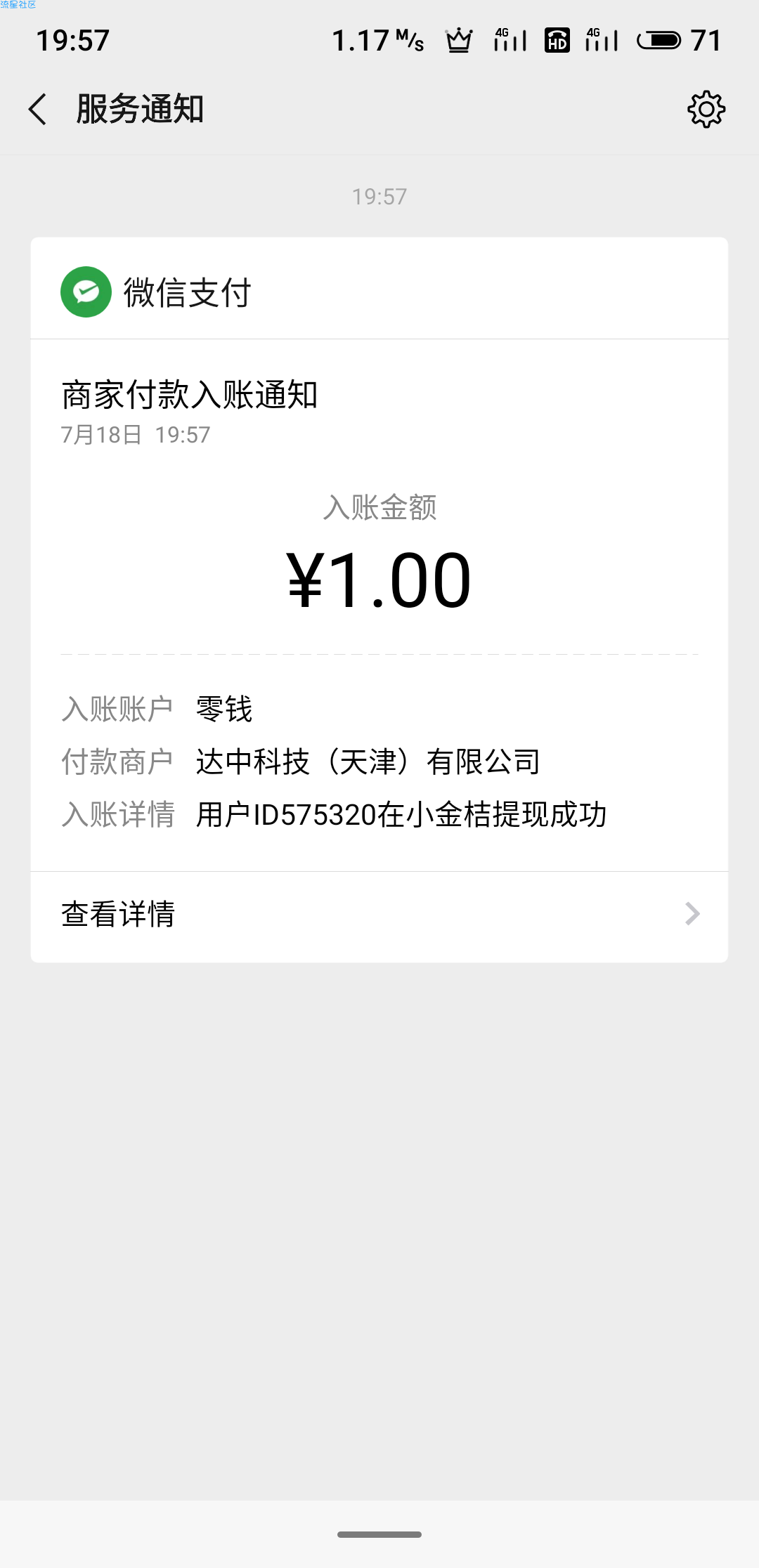Go back from 服务通知

(x=38, y=110)
